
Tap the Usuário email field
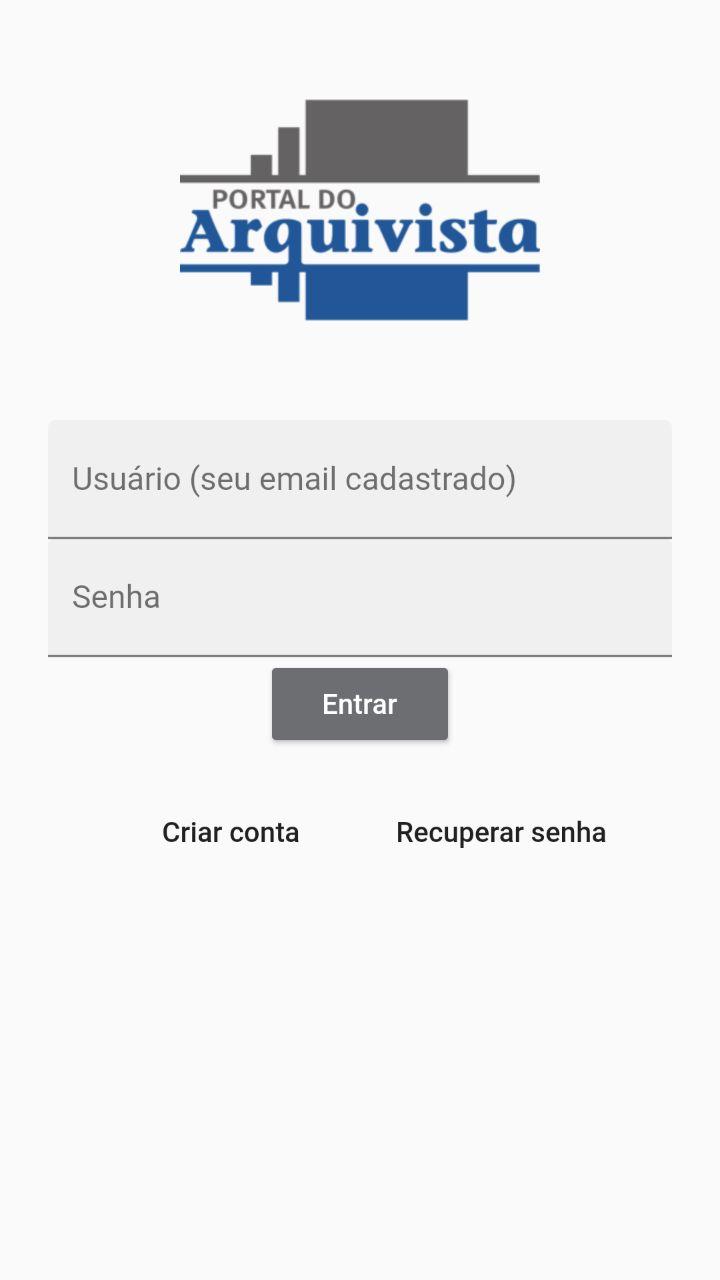tap(360, 479)
